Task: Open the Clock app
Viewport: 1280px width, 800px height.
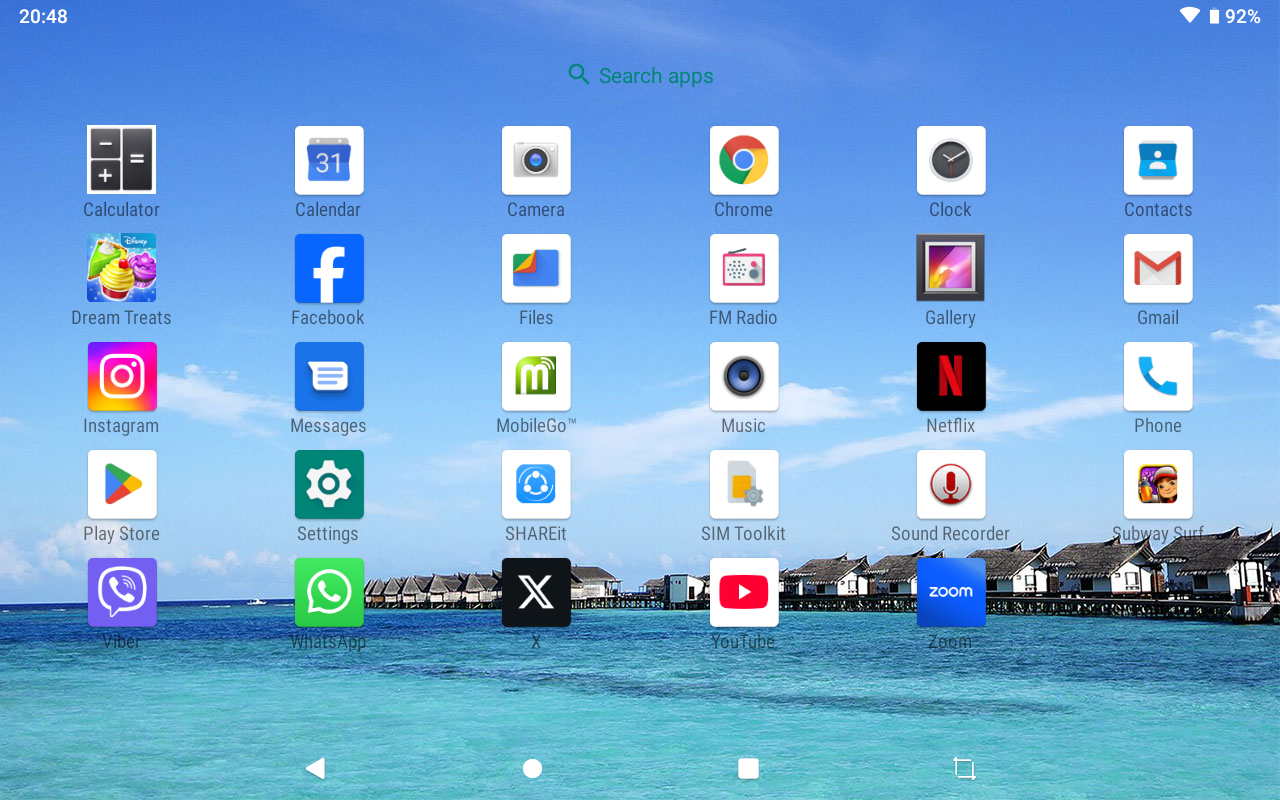Action: tap(950, 160)
